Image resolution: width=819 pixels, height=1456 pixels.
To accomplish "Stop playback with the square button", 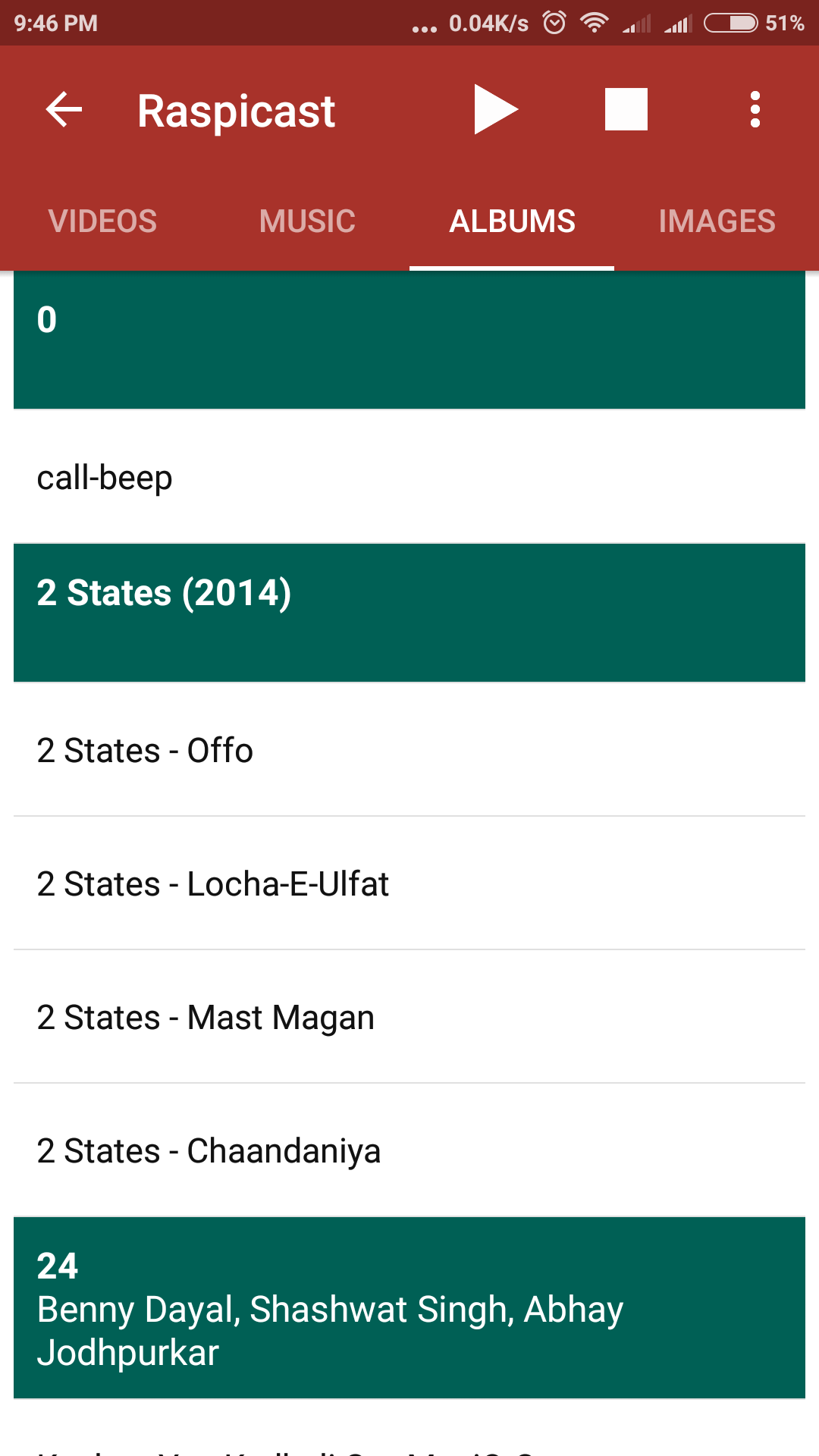I will coord(626,110).
